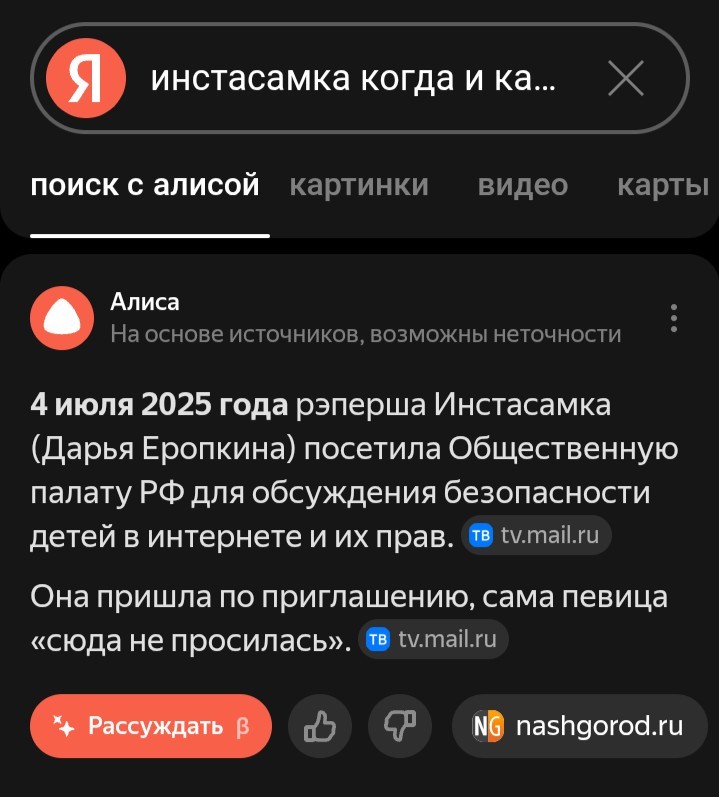Viewport: 719px width, 797px height.
Task: Like the Алиса answer with thumbs up
Action: pos(320,727)
